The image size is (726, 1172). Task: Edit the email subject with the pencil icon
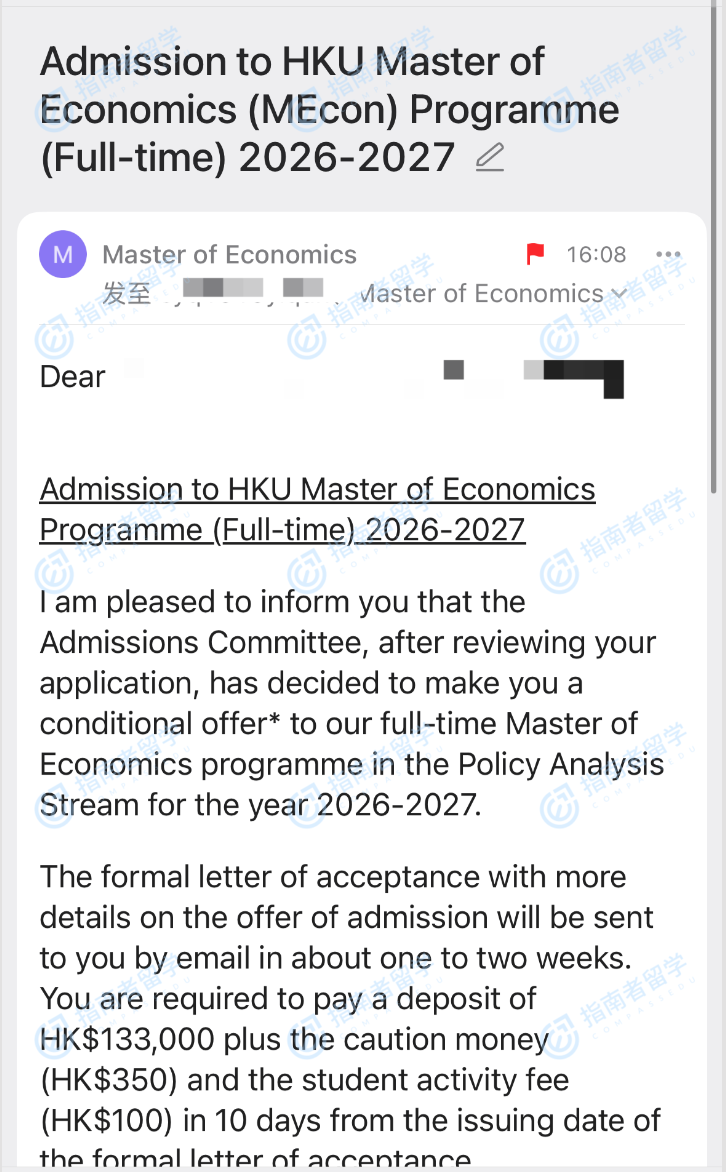(489, 158)
